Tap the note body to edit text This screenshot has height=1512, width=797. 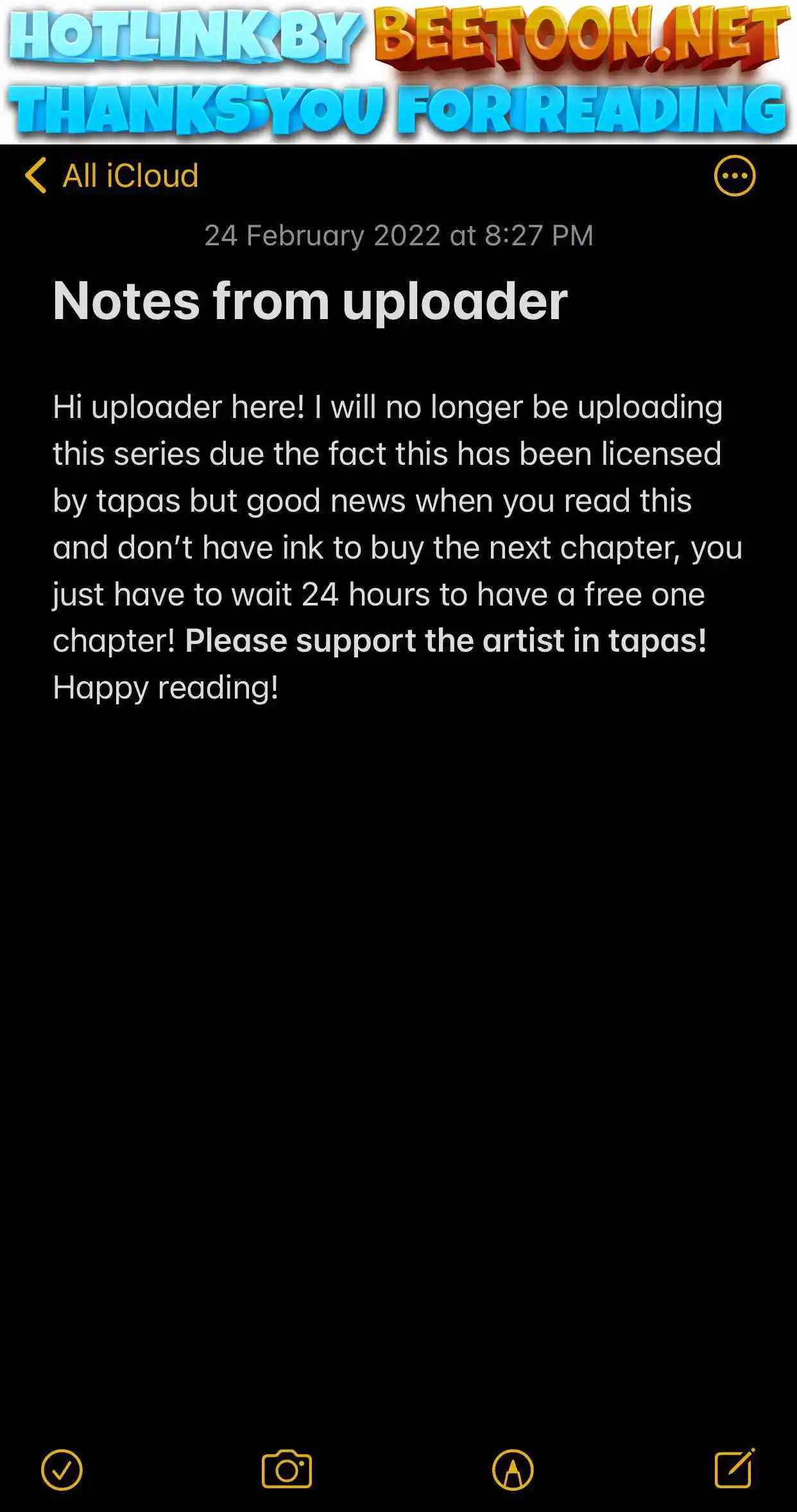tap(398, 547)
